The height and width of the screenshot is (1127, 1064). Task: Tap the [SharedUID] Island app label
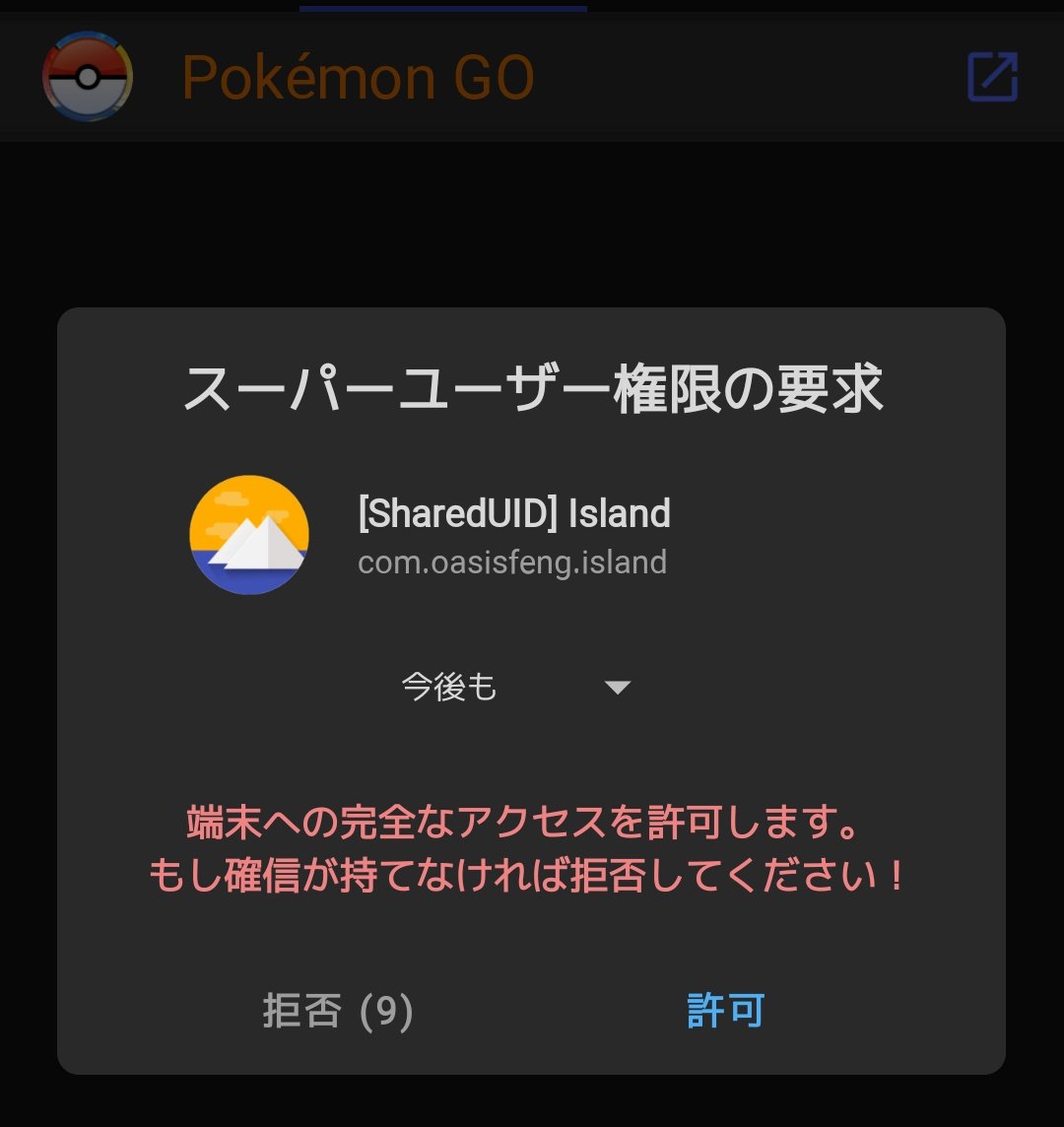(516, 513)
